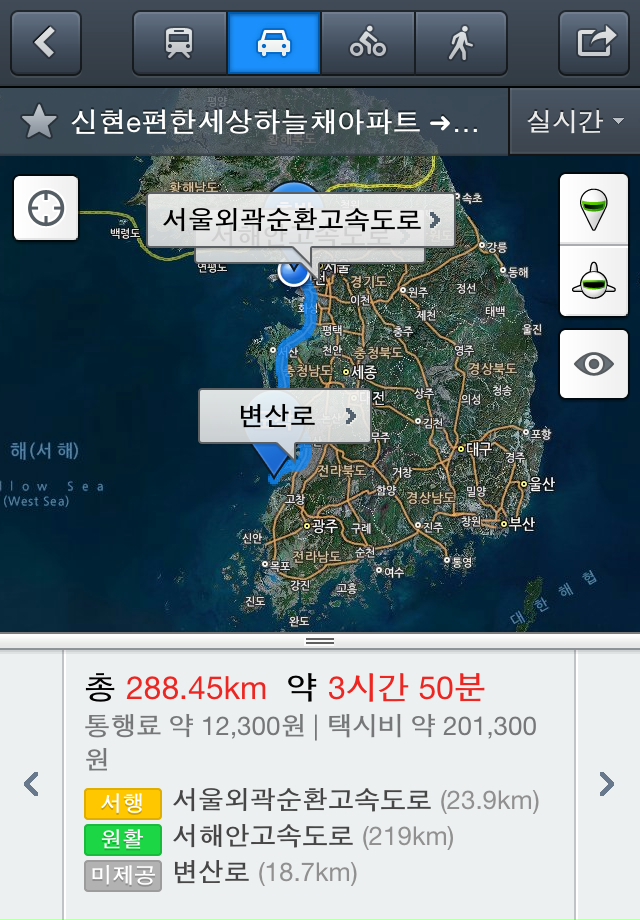Viewport: 640px width, 920px height.
Task: Select the car driving mode
Action: pyautogui.click(x=274, y=42)
